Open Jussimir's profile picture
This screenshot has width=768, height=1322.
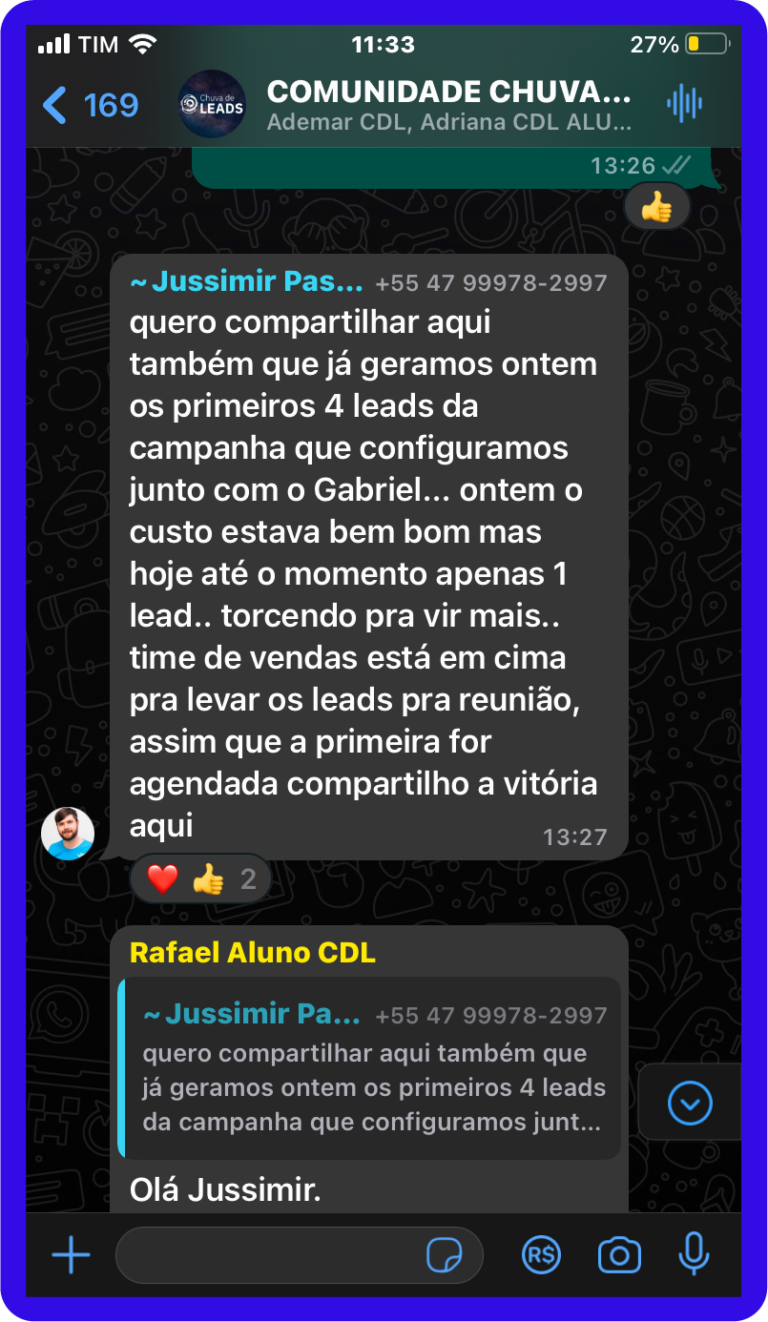(68, 833)
